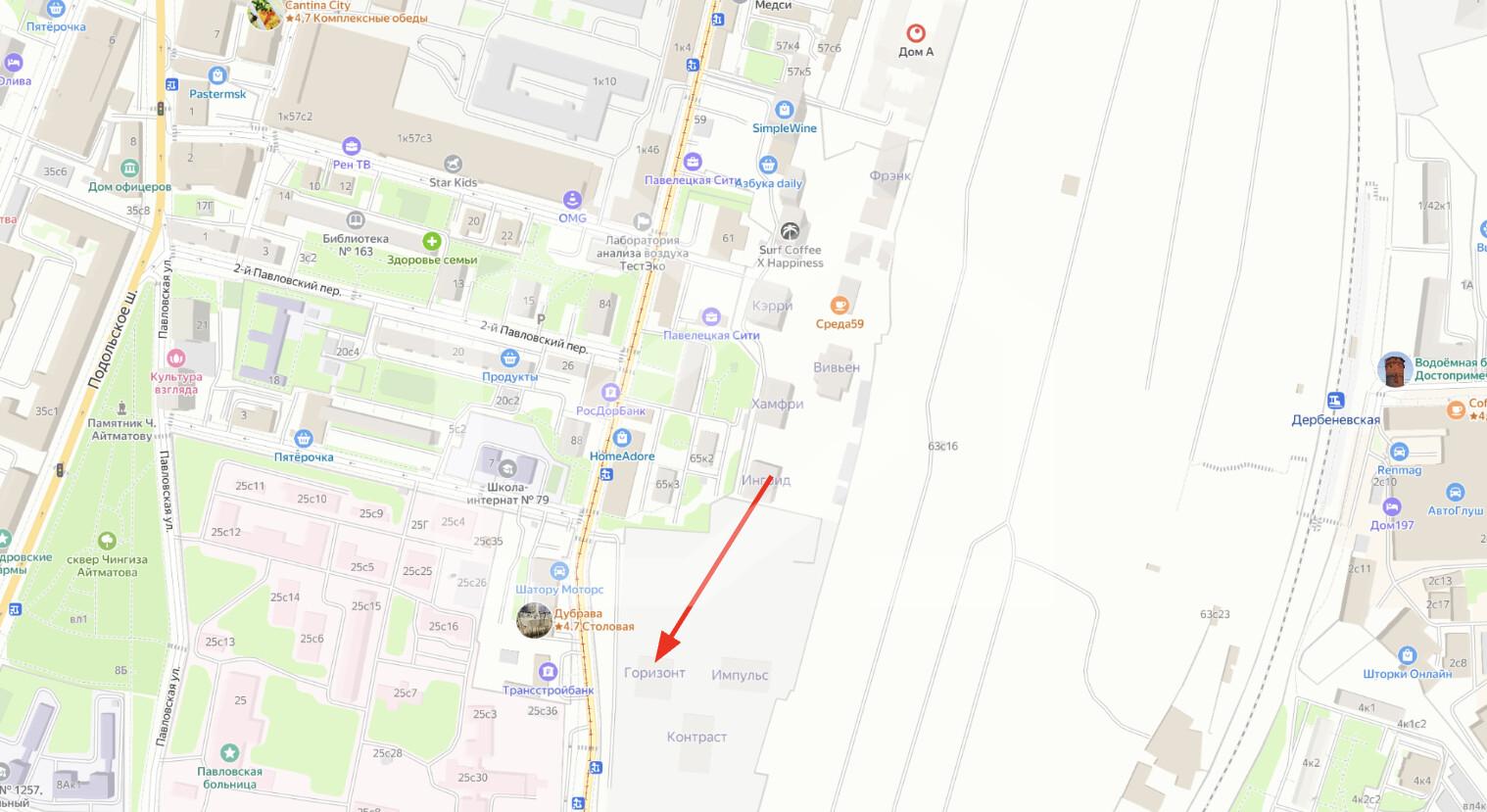Select the Продукты grocery marker
The image size is (1487, 812).
click(x=509, y=358)
